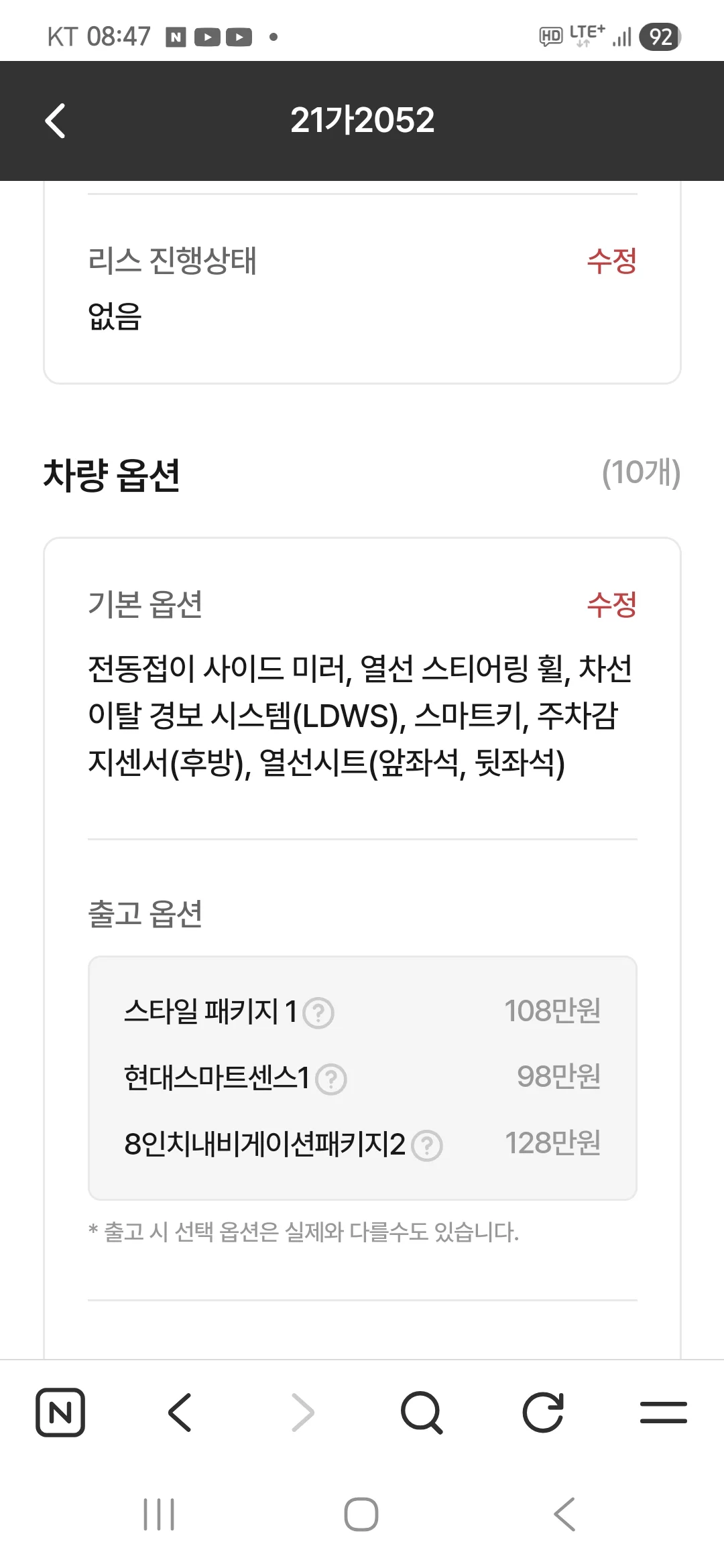Screen dimensions: 724x1568
Task: Show info for 현대스마트센스1
Action: coord(330,1079)
